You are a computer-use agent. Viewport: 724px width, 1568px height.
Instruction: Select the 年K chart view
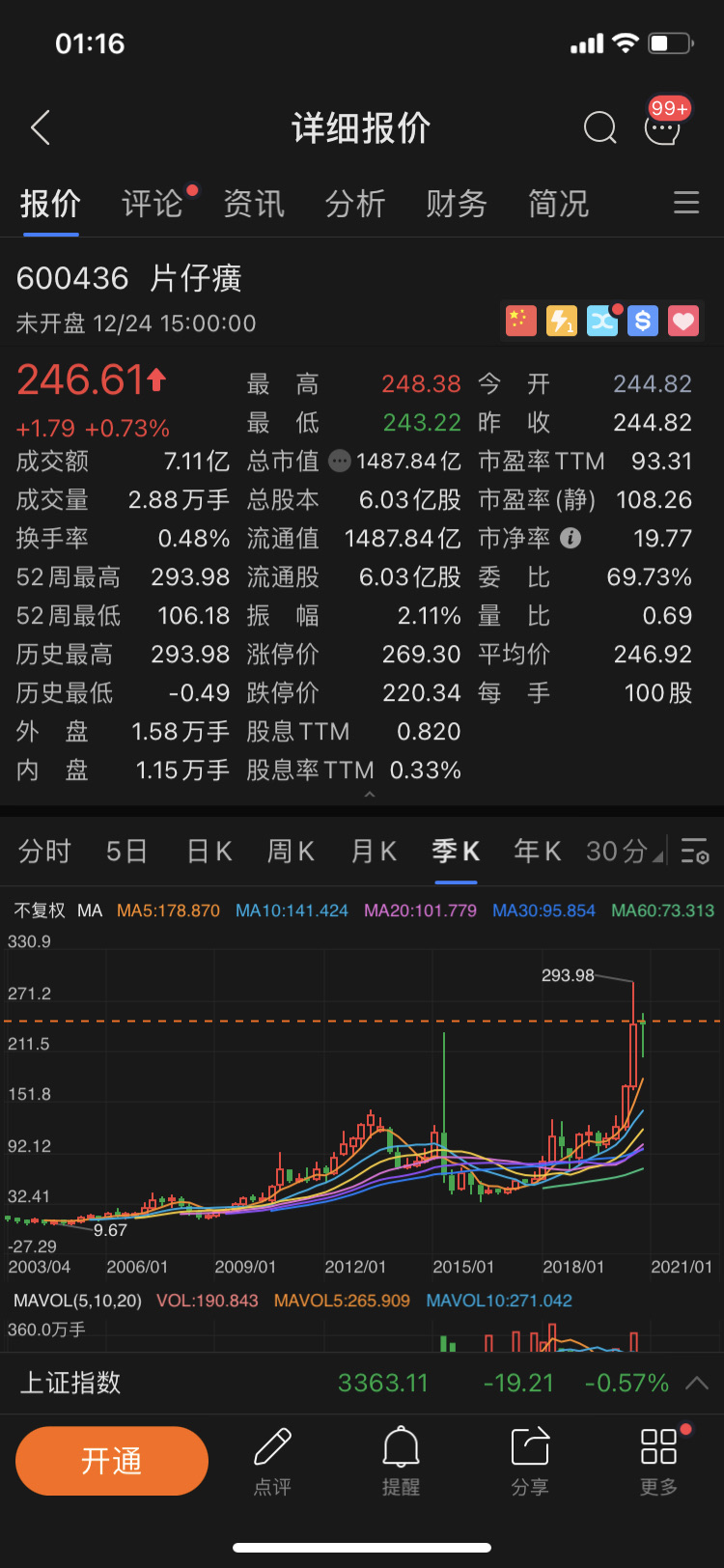pos(538,851)
